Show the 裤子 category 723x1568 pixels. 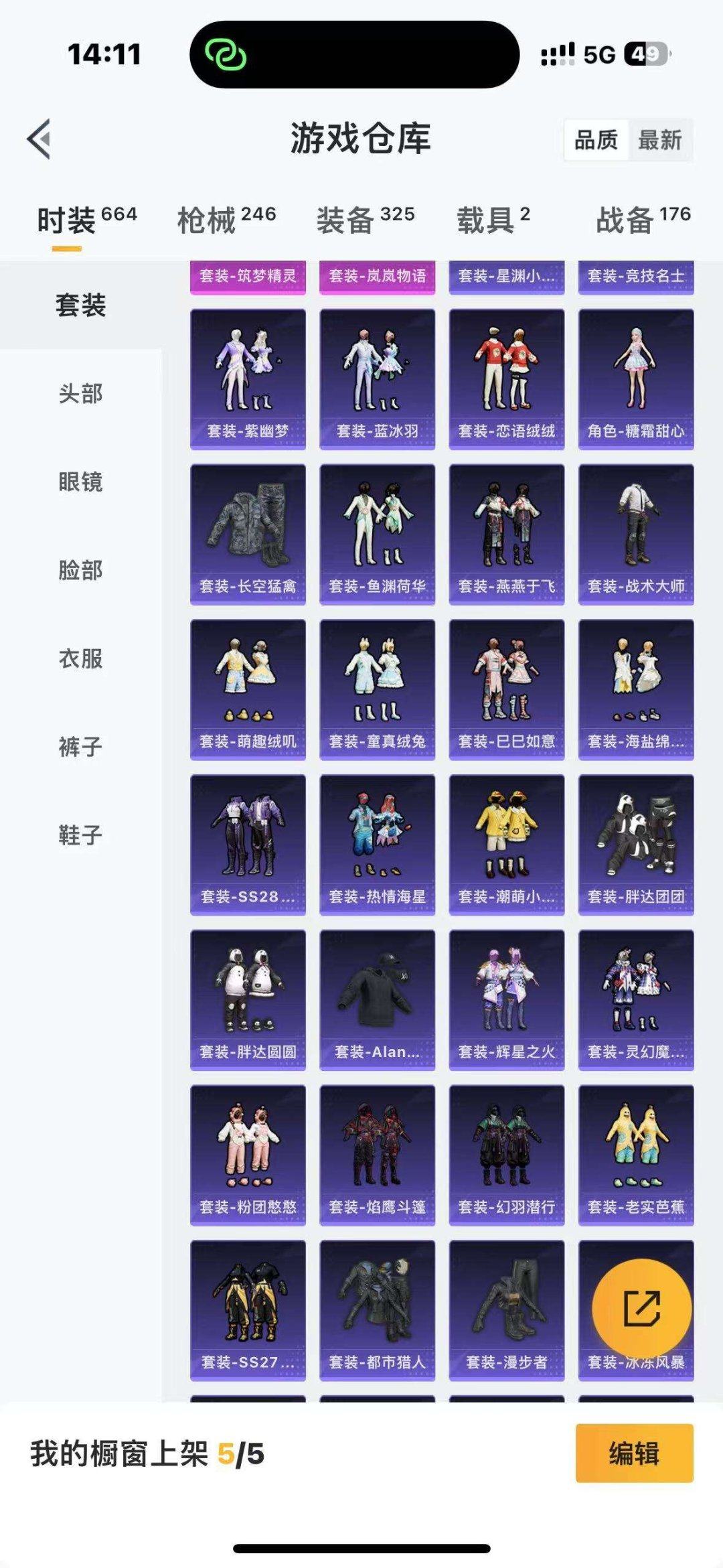coord(80,747)
